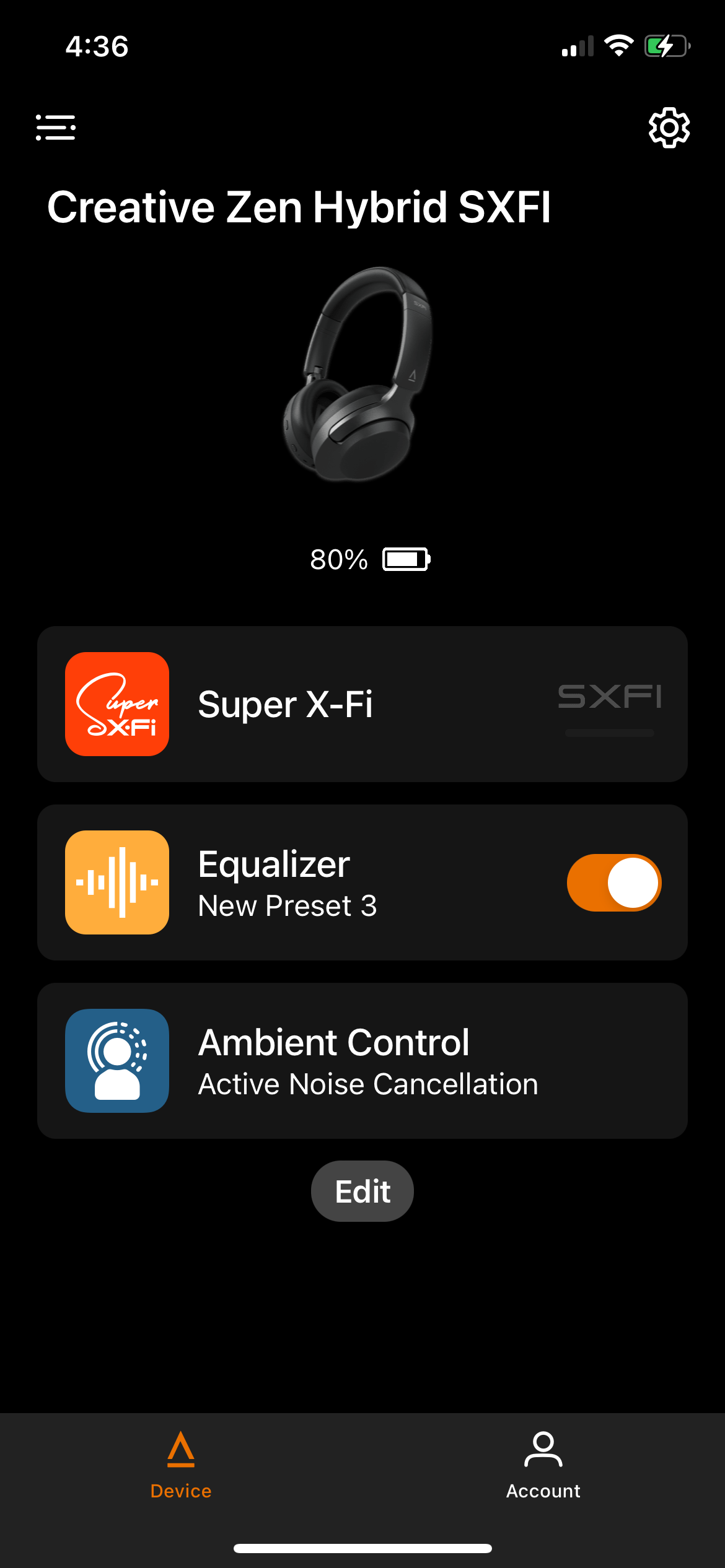The width and height of the screenshot is (725, 1568).
Task: Open the Super X-Fi feature icon
Action: (x=116, y=705)
